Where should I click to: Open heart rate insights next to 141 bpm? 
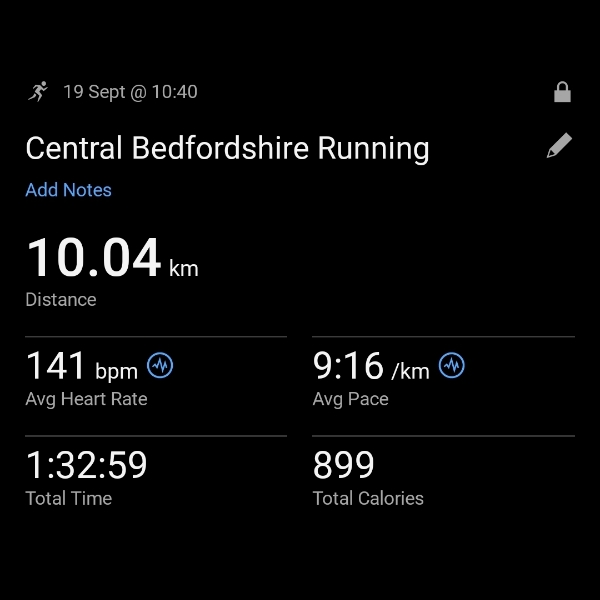160,366
